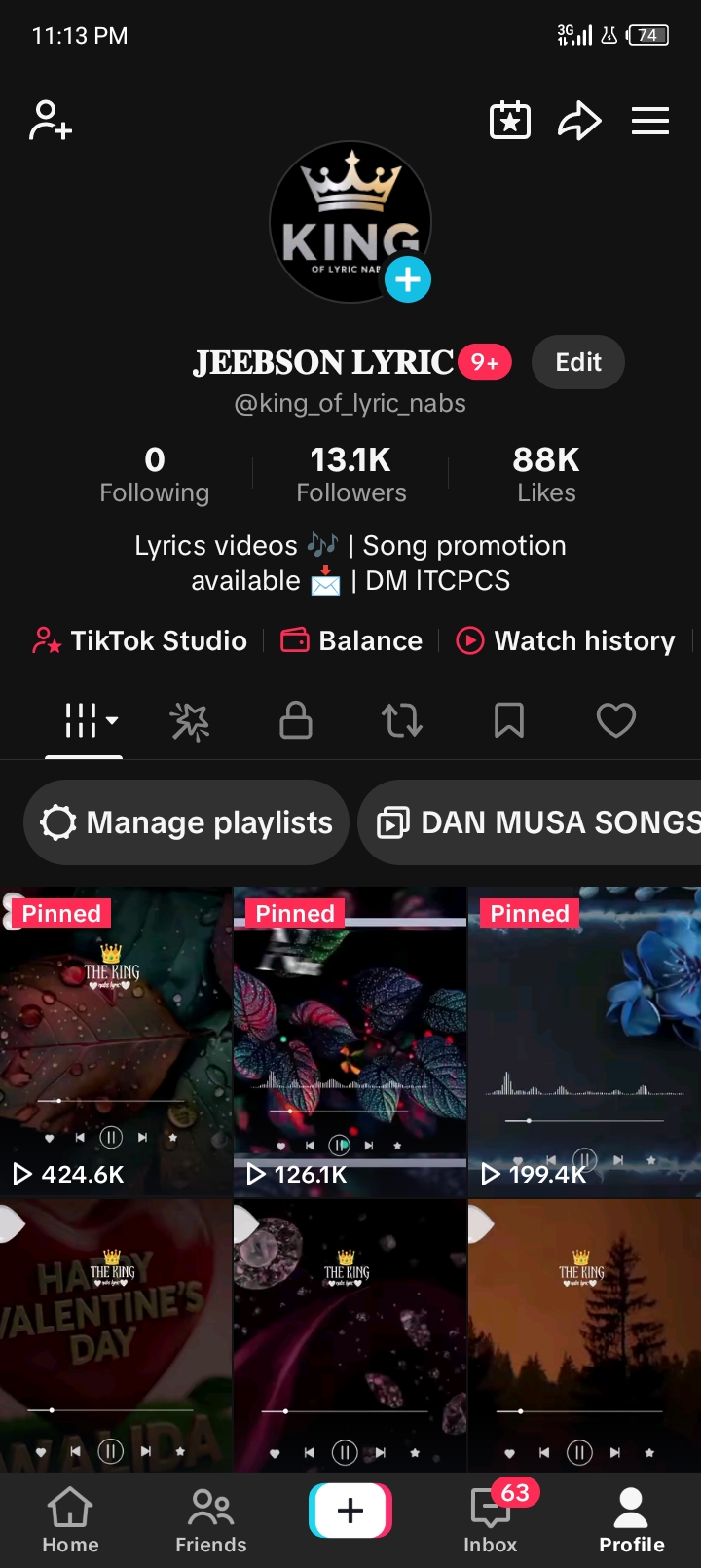Go to the Inbox tab
The image size is (701, 1568).
click(491, 1518)
